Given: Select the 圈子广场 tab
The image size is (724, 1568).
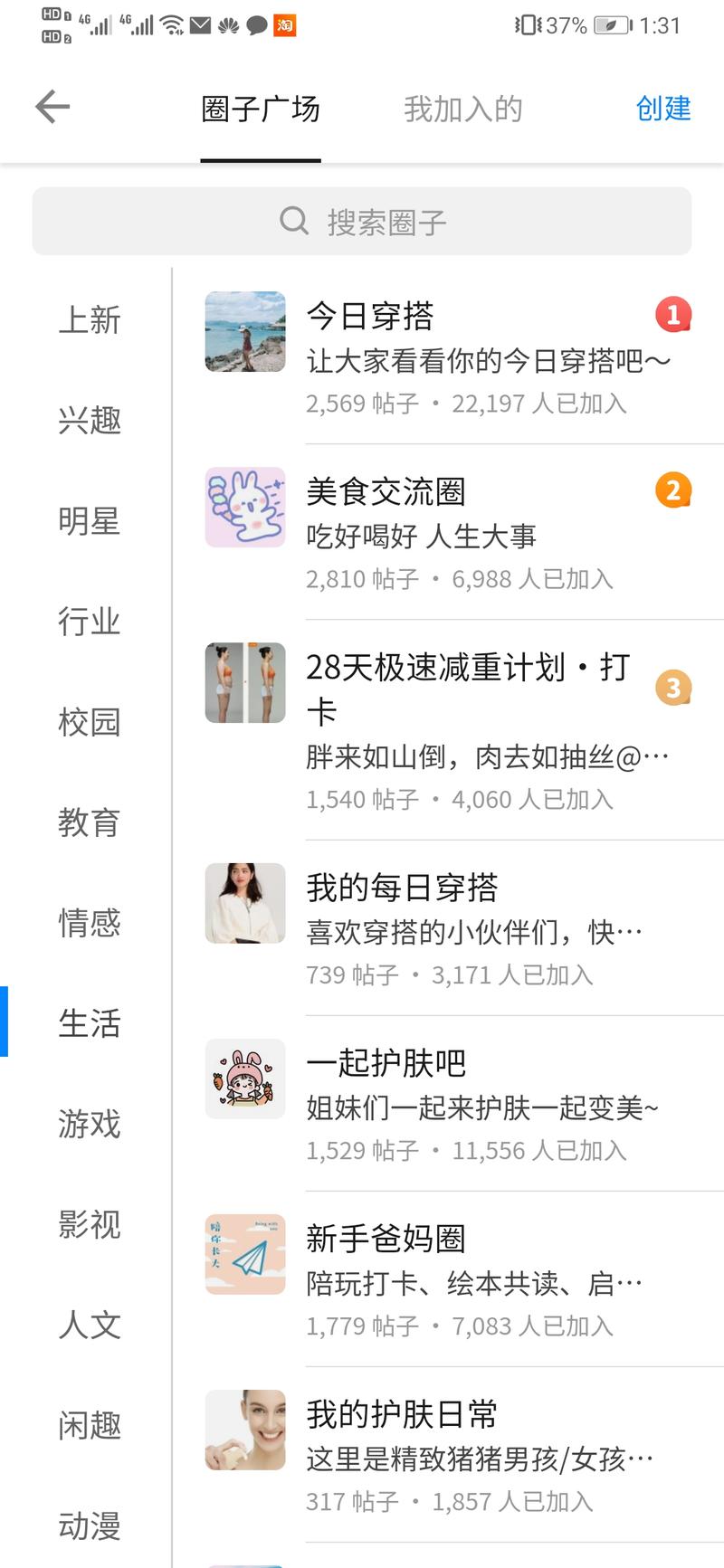Looking at the screenshot, I should (261, 108).
